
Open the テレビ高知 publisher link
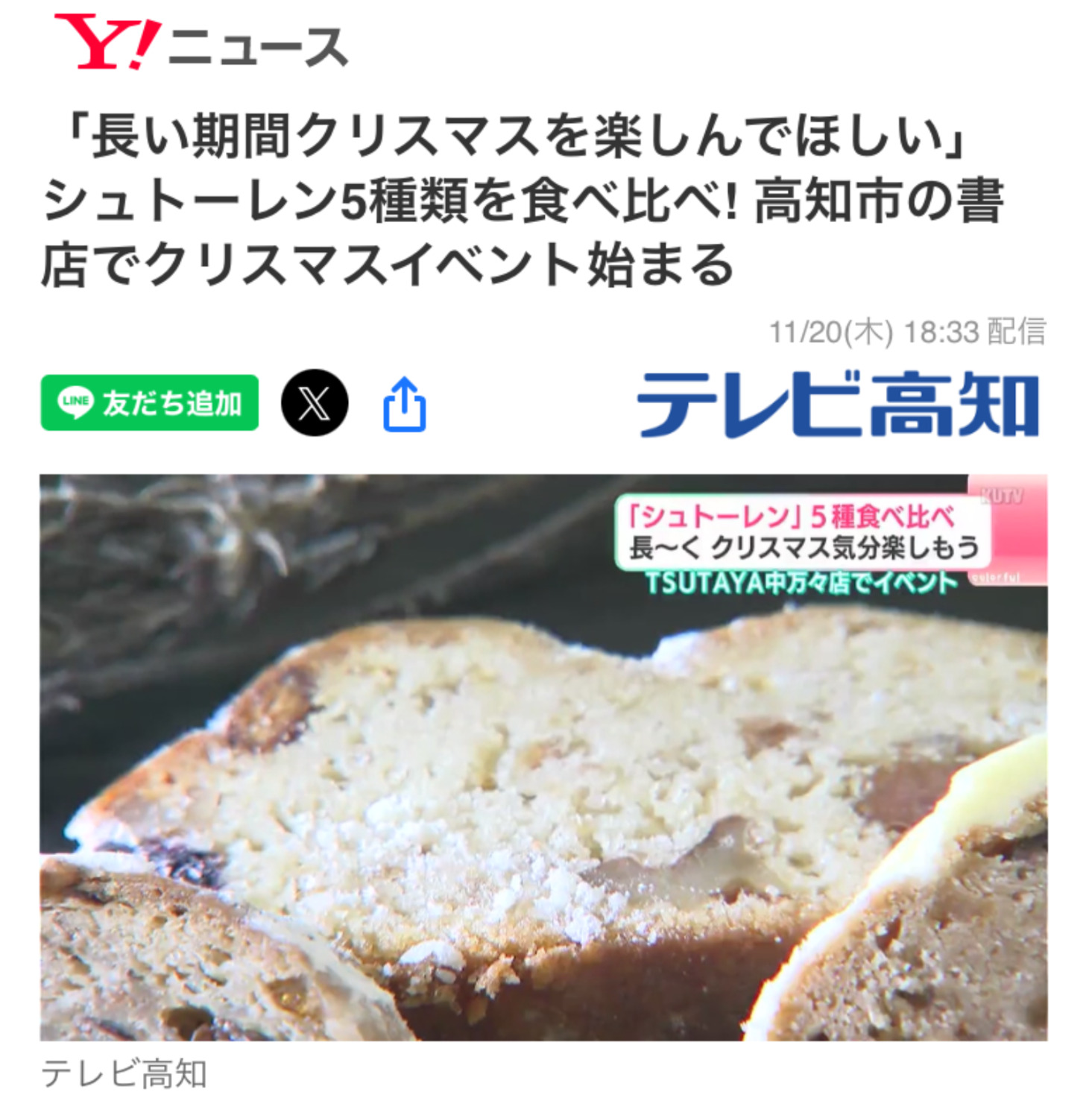(x=838, y=403)
